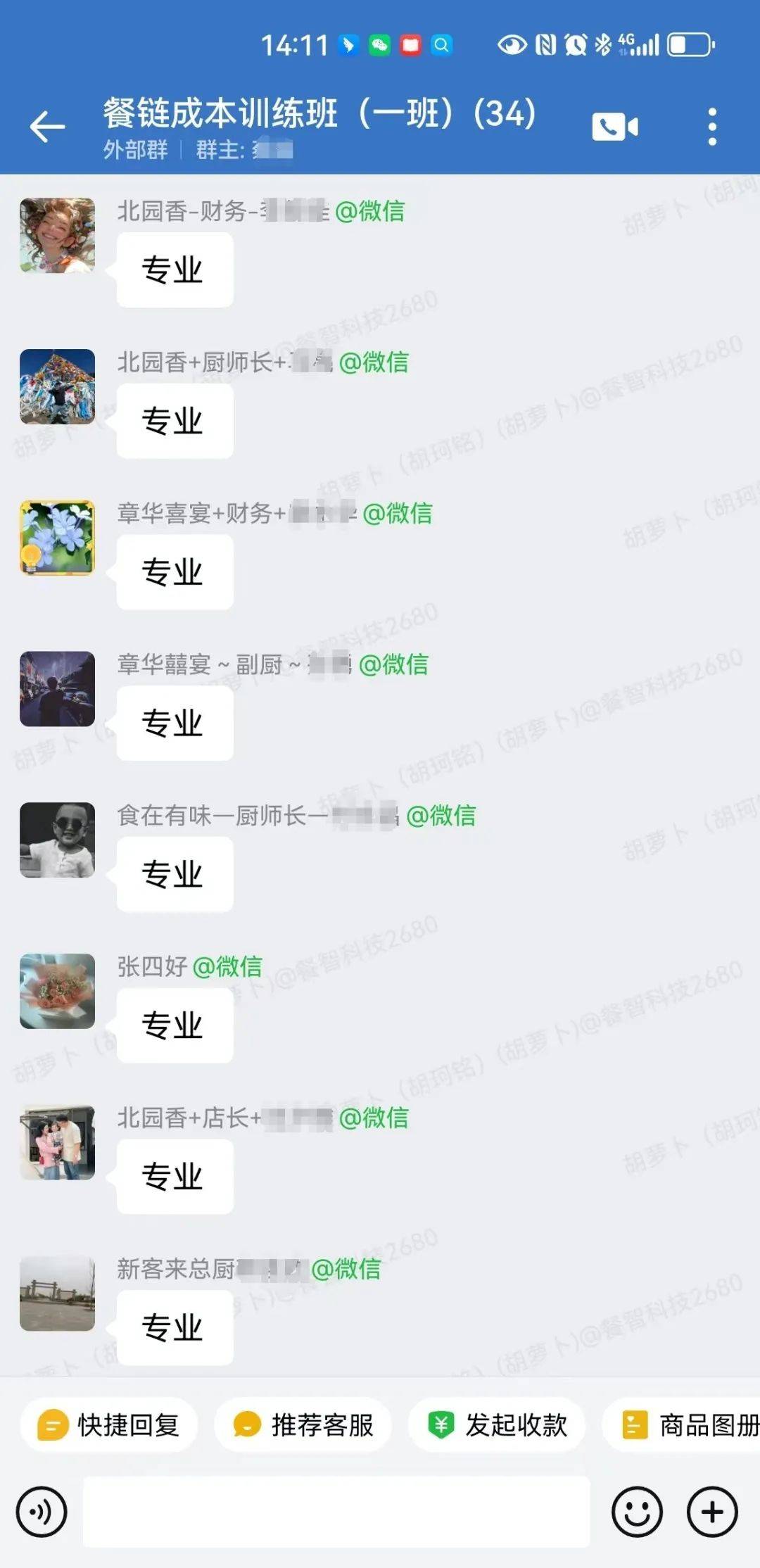Image resolution: width=760 pixels, height=1568 pixels.
Task: Open the three-dot overflow menu
Action: (x=712, y=127)
